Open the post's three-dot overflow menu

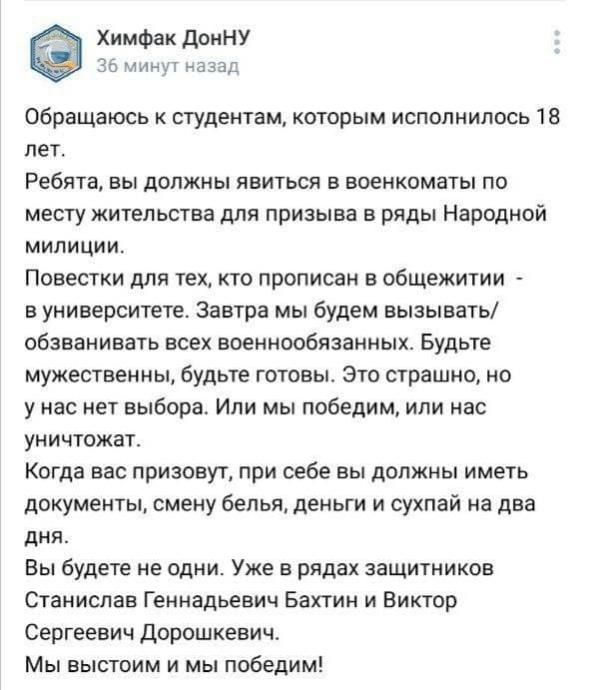[557, 42]
